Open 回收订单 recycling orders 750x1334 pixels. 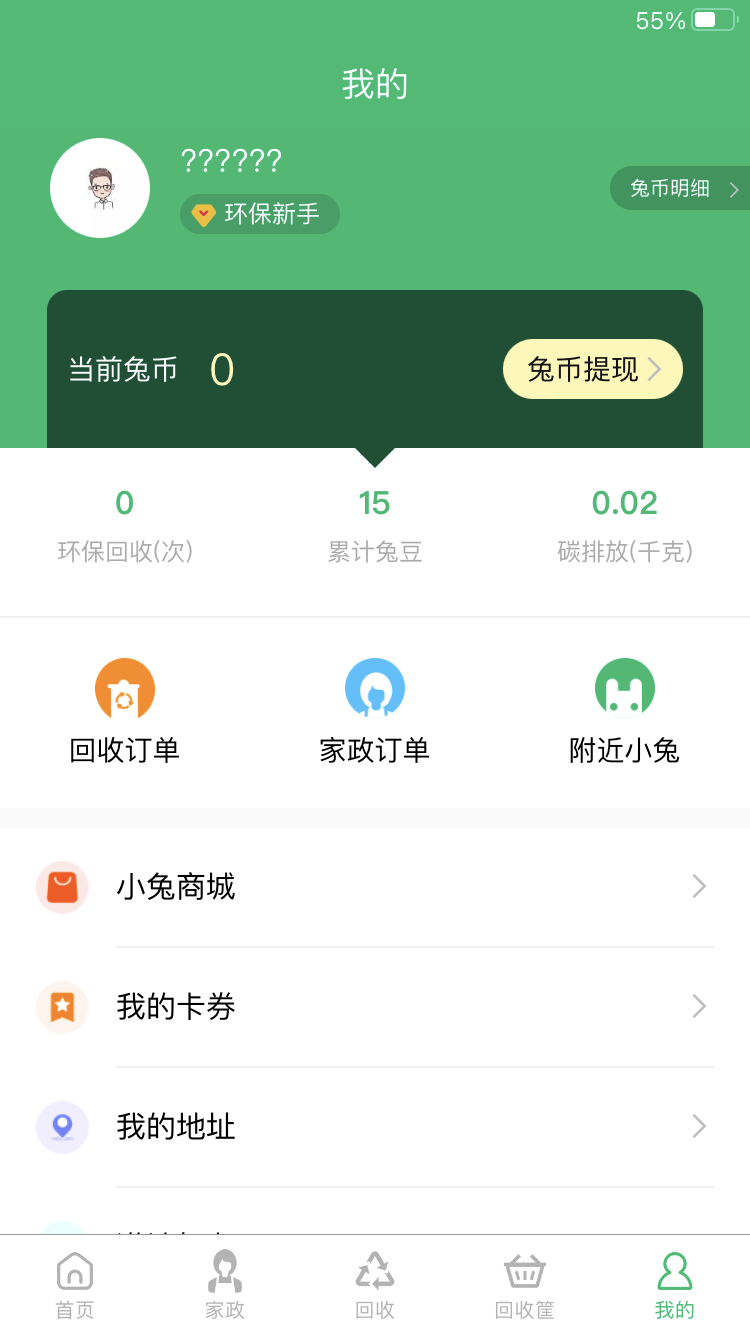[125, 712]
